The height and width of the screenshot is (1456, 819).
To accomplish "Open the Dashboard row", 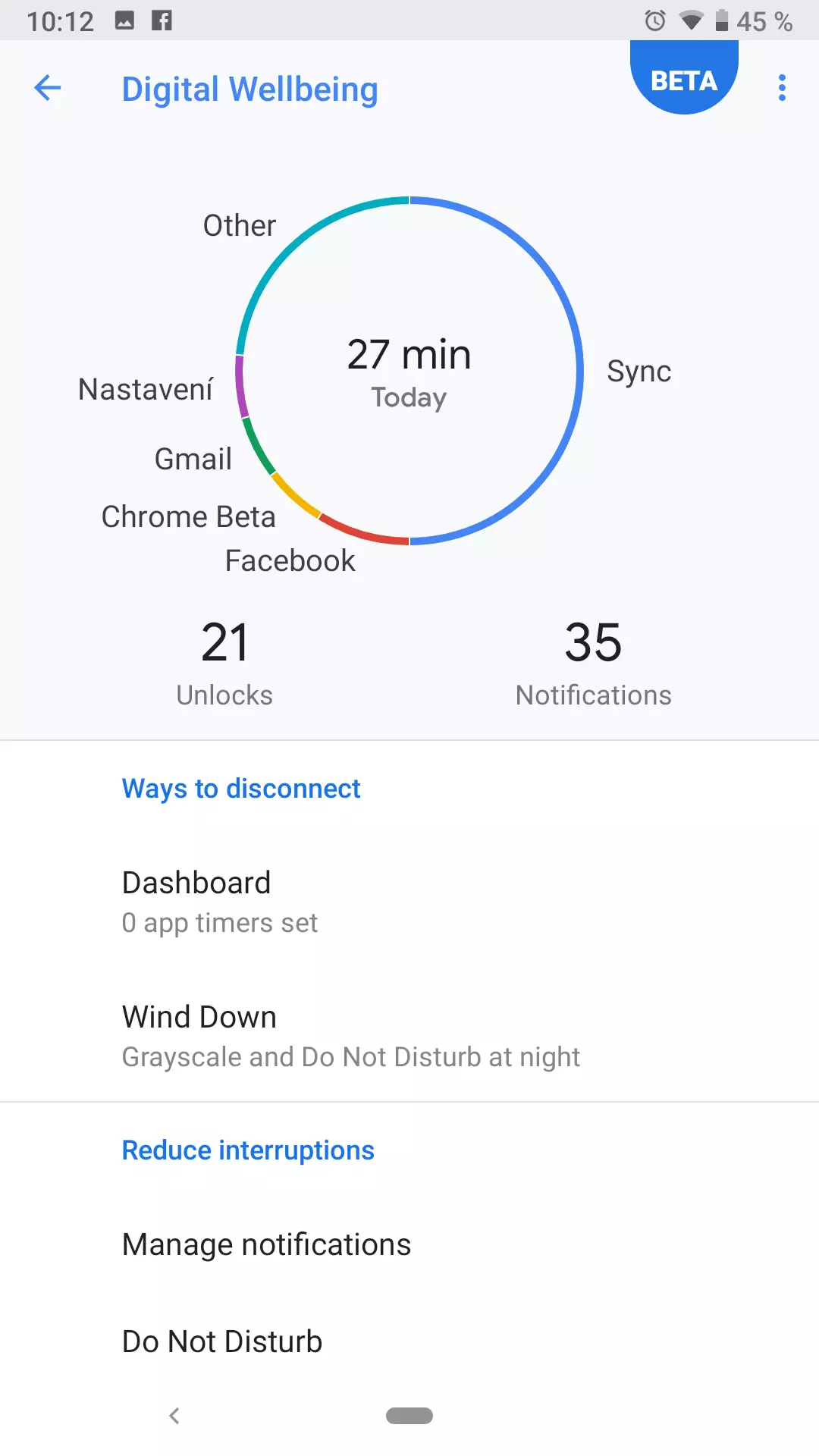I will point(409,902).
